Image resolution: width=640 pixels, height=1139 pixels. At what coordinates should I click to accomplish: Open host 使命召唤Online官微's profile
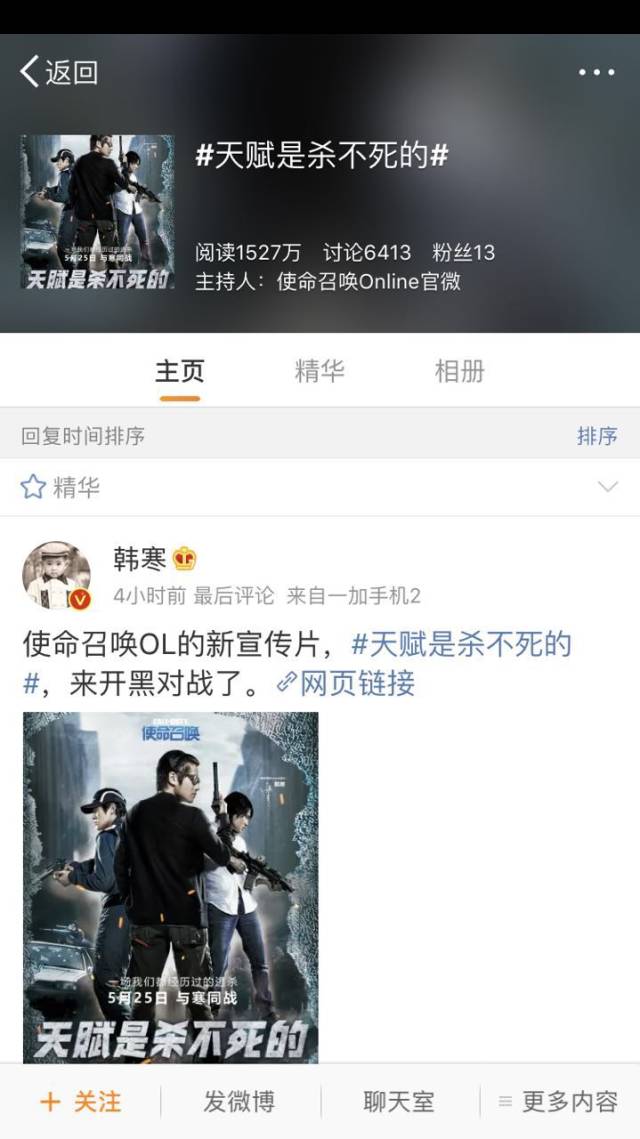tap(367, 281)
